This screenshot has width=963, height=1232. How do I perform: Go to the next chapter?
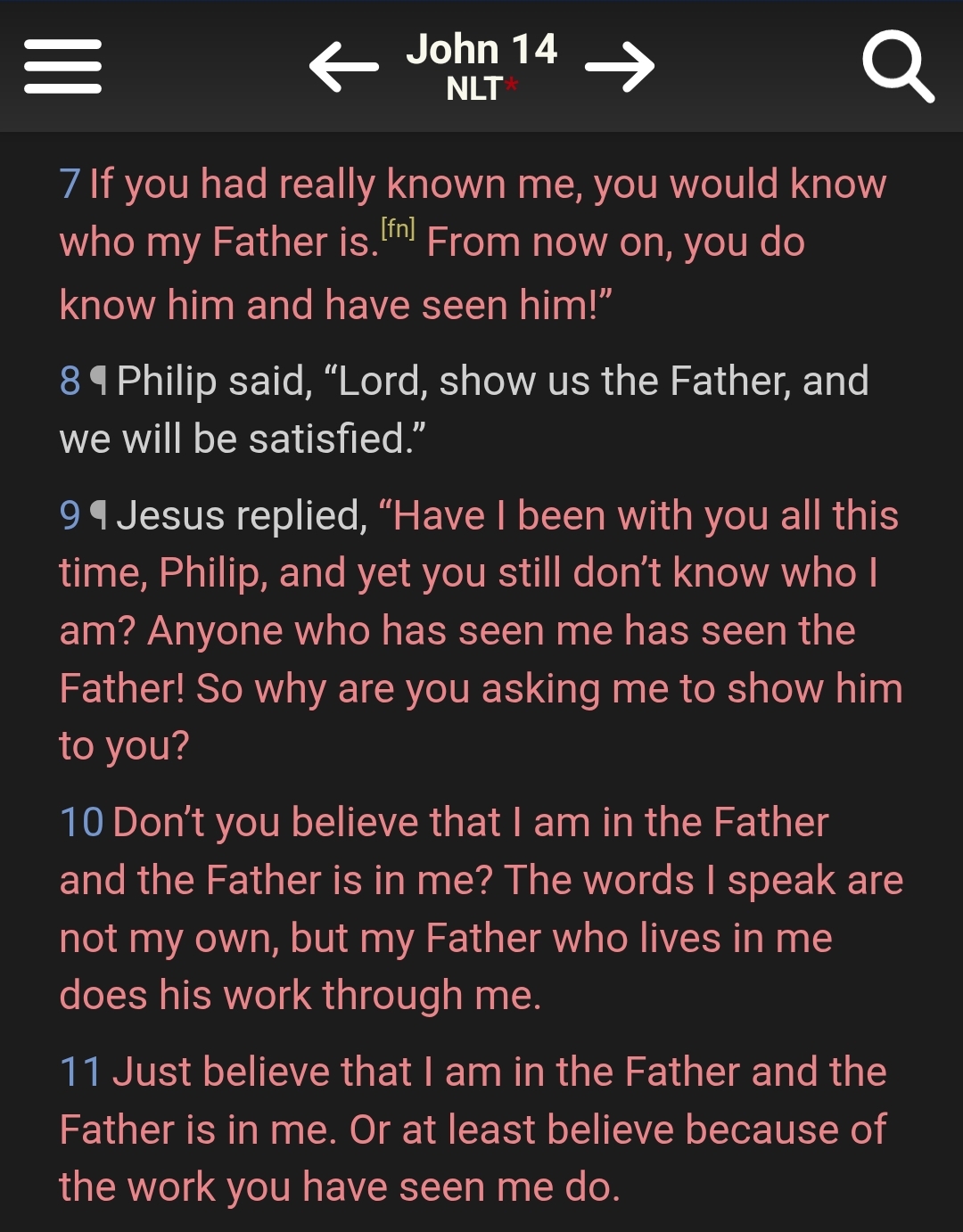click(621, 66)
